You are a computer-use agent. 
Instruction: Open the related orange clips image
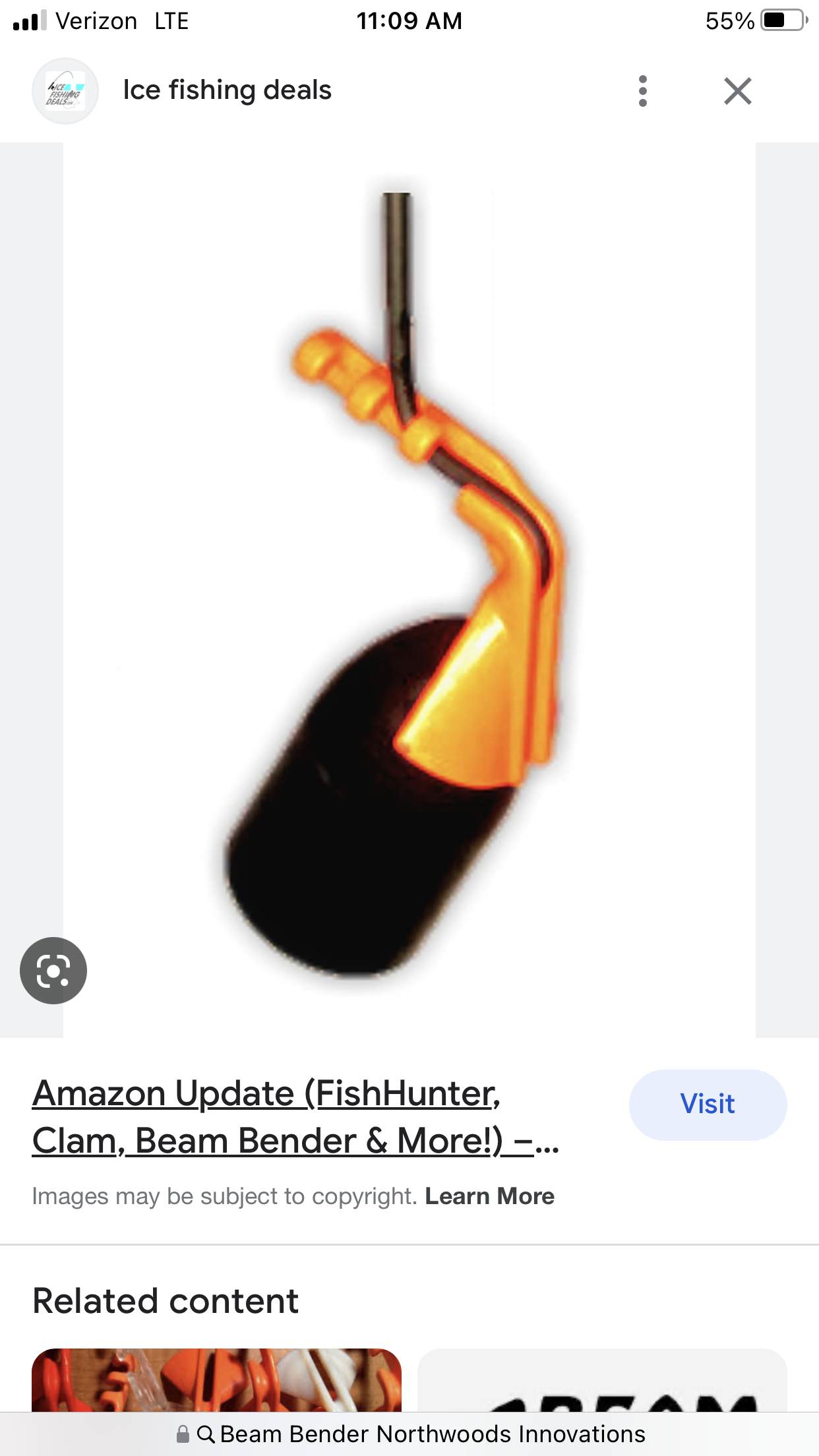click(x=216, y=1380)
